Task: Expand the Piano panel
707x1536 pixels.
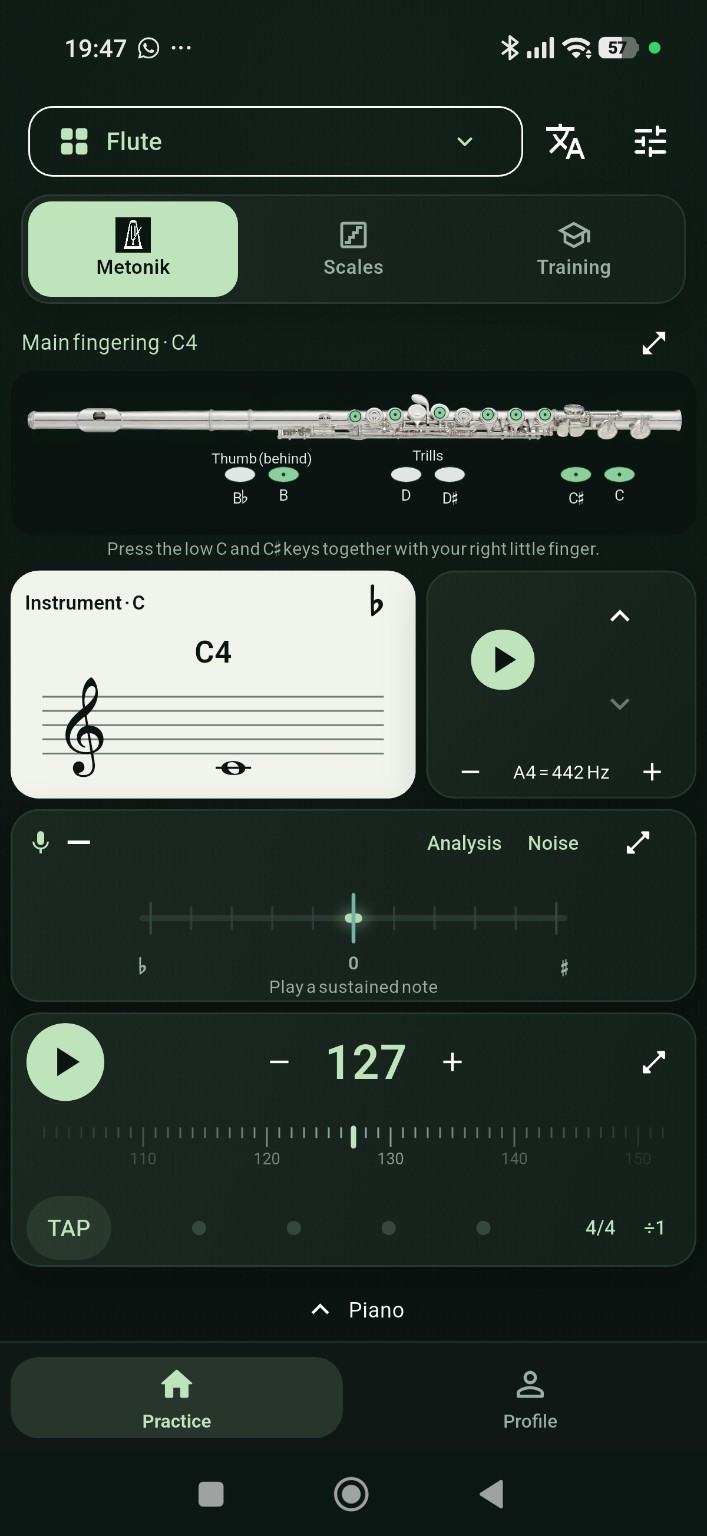Action: click(x=357, y=1310)
